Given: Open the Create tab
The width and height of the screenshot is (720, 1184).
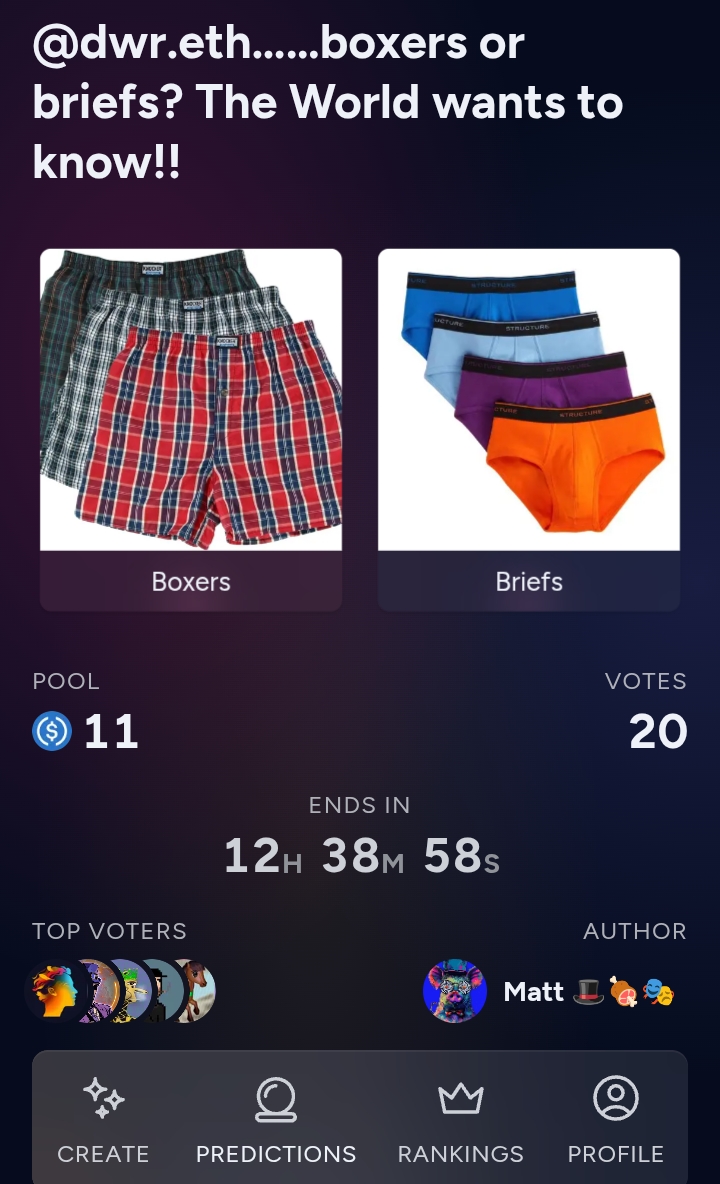Looking at the screenshot, I should [x=103, y=1120].
